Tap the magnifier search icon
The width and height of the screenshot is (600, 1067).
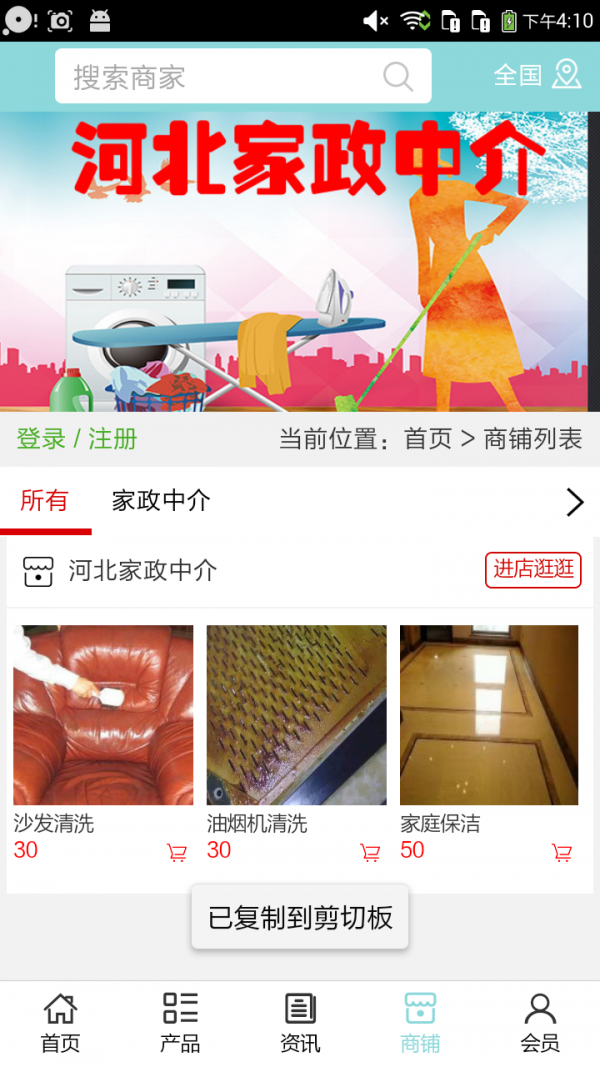398,77
